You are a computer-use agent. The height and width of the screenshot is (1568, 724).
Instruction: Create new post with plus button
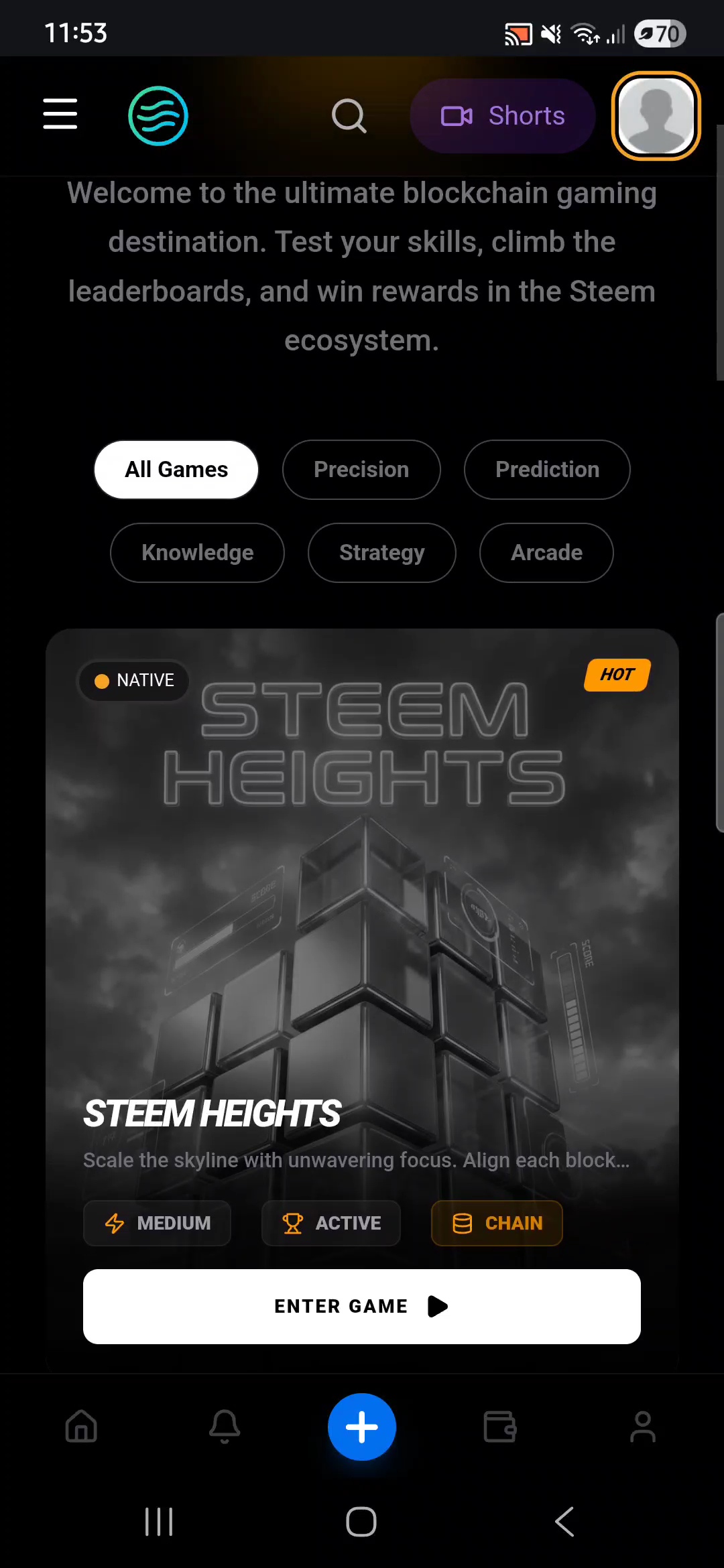(362, 1427)
